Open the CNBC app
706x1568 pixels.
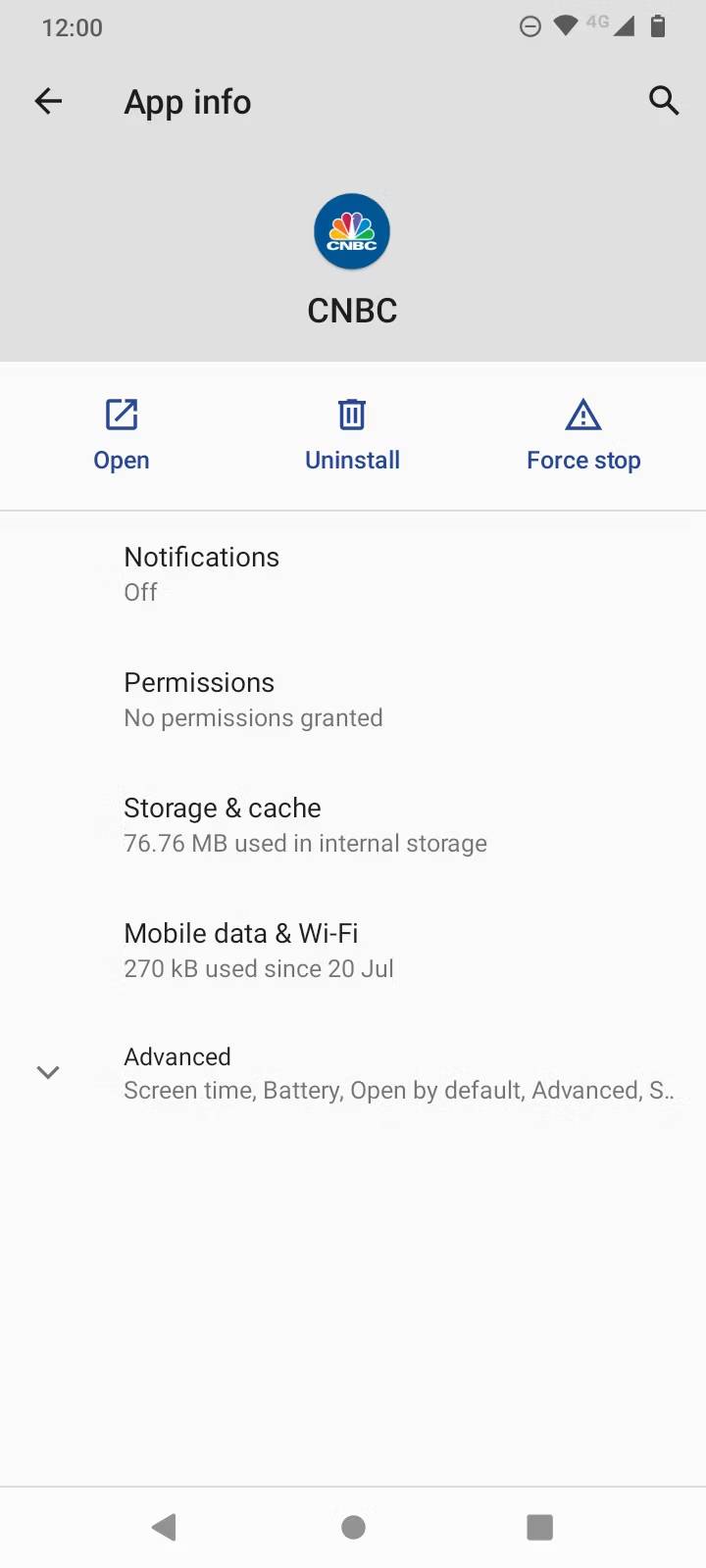point(122,435)
